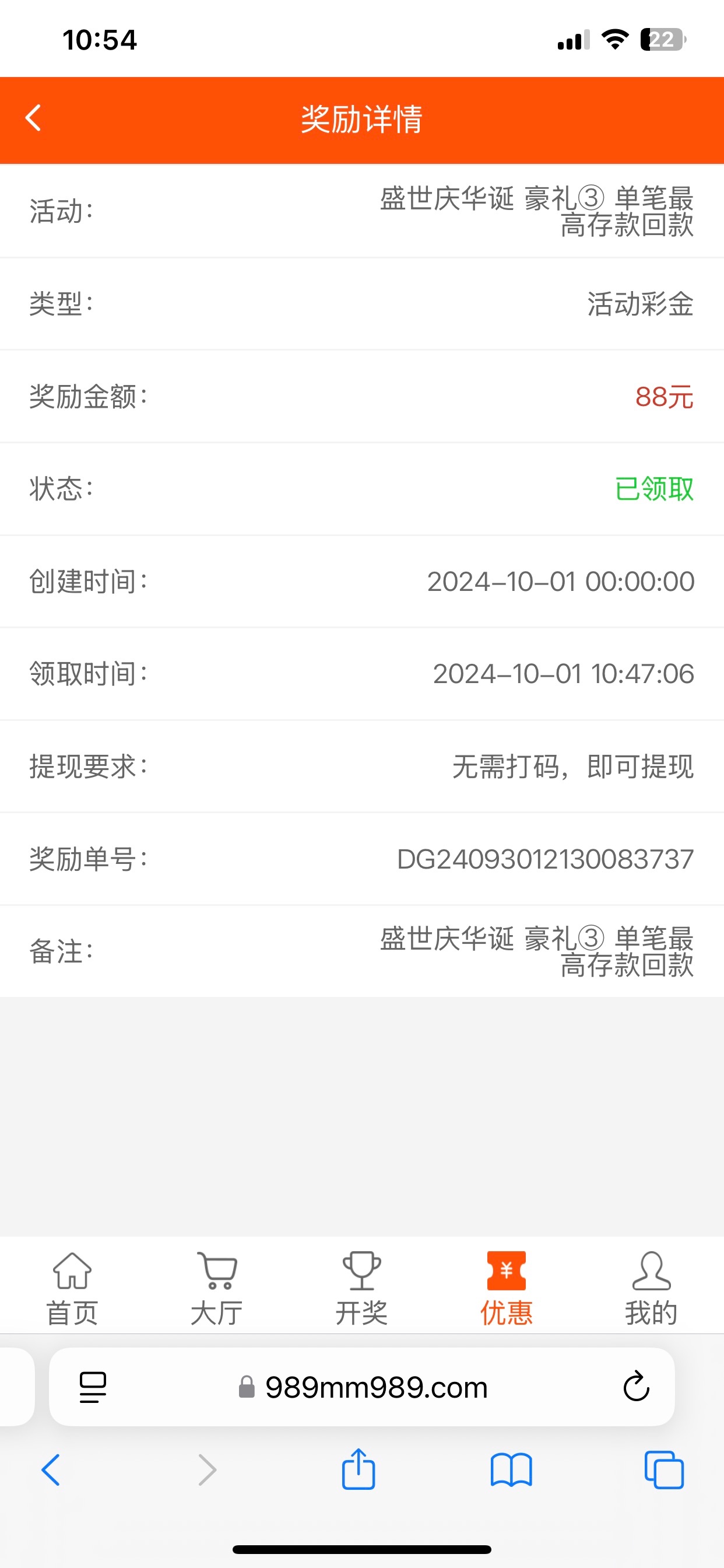Go back from the 奖励详情 page
724x1568 pixels.
33,118
